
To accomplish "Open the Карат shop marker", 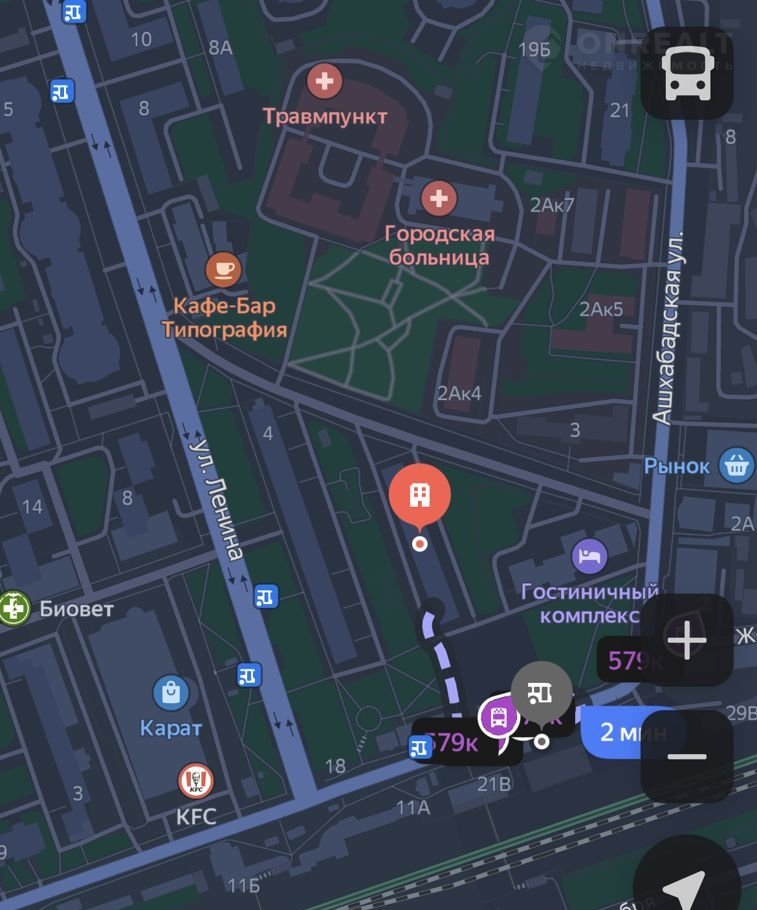I will point(171,693).
